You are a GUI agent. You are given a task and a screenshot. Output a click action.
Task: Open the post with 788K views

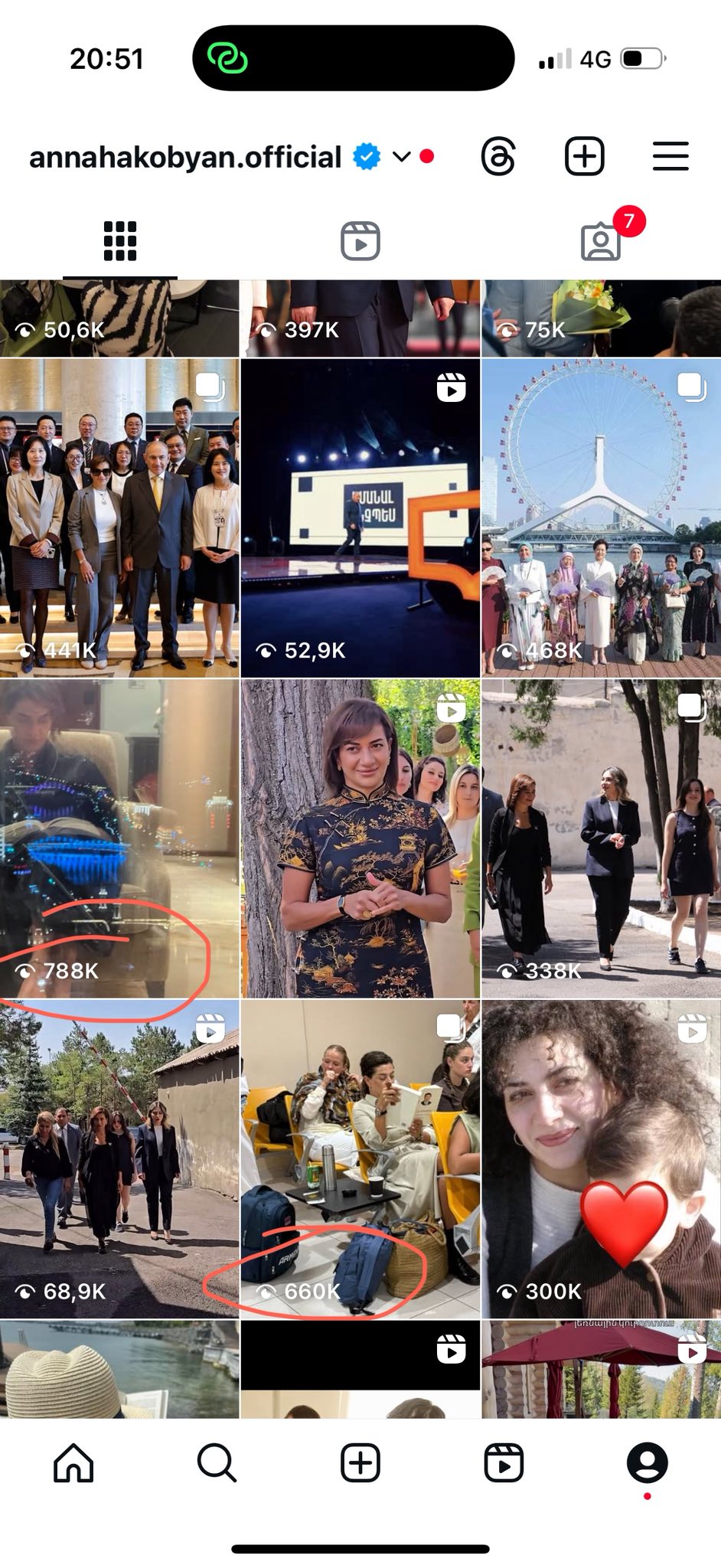pos(119,838)
